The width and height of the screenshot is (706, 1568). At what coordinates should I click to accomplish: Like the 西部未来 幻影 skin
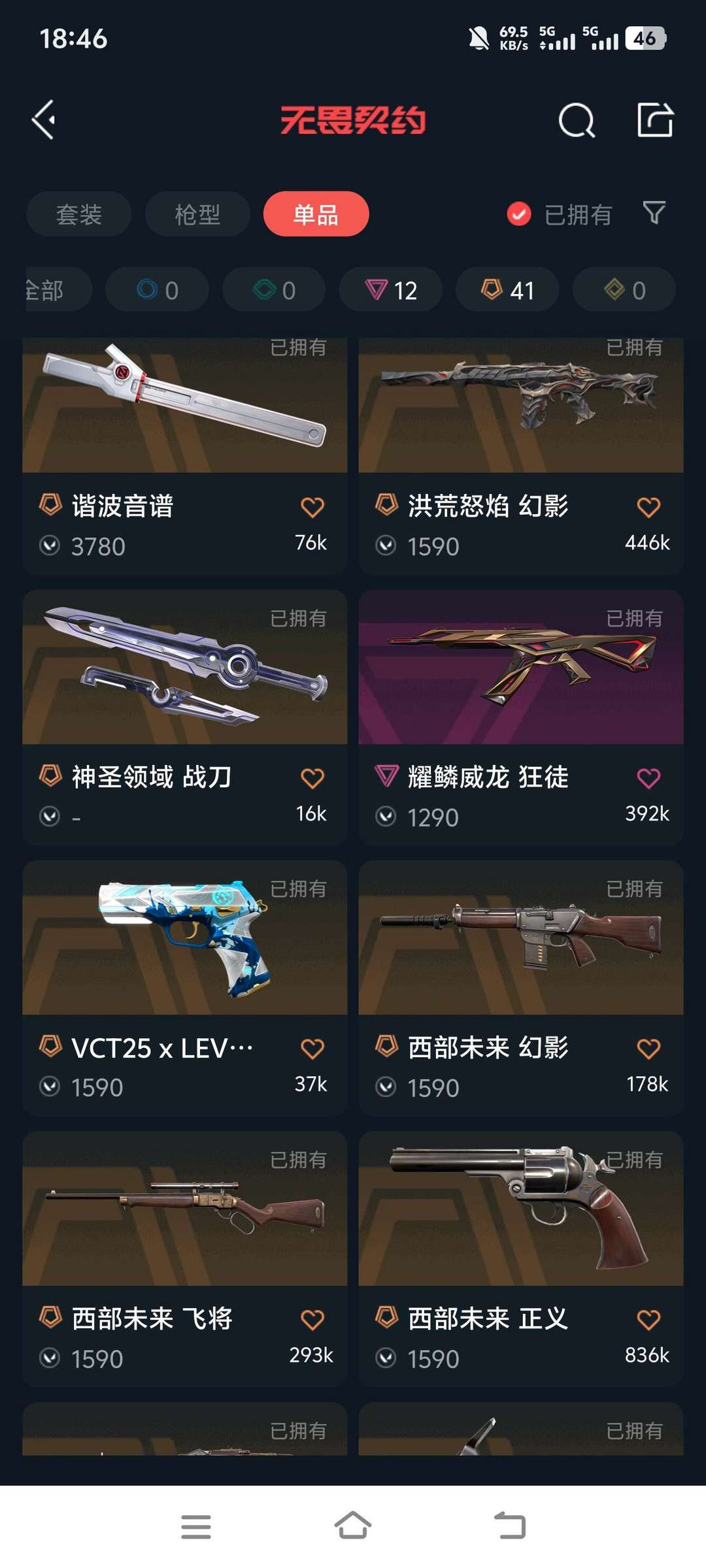coord(648,1049)
